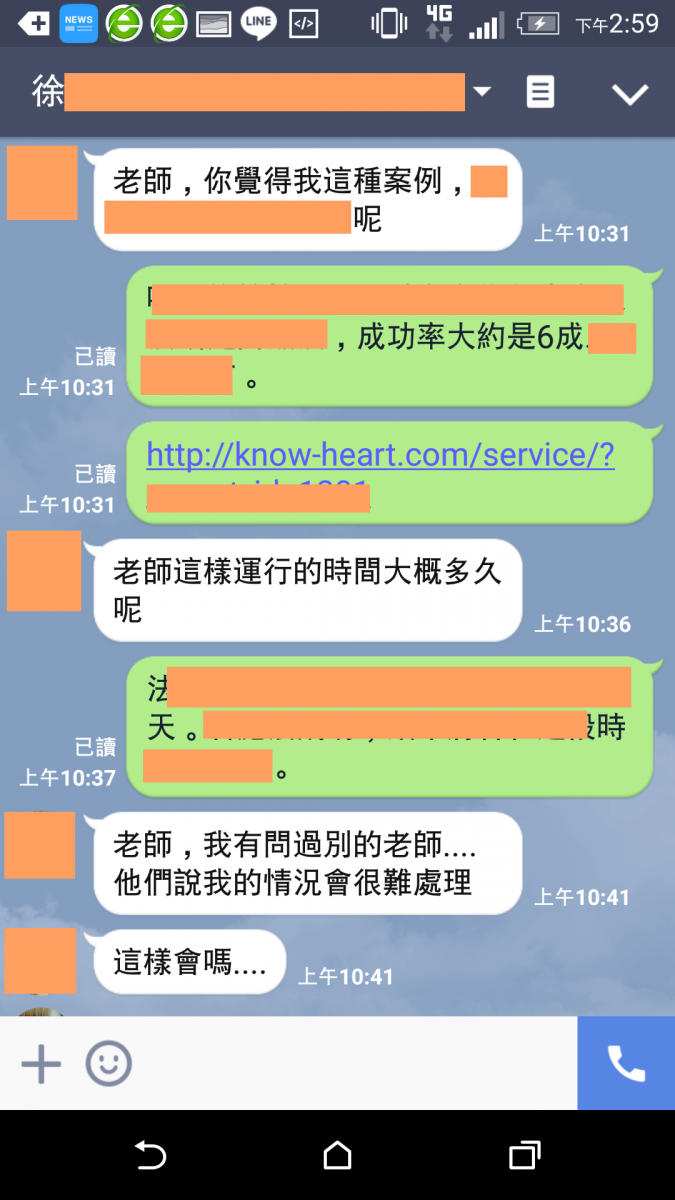The width and height of the screenshot is (675, 1200).
Task: Open the chat name dropdown arrow
Action: coord(482,92)
